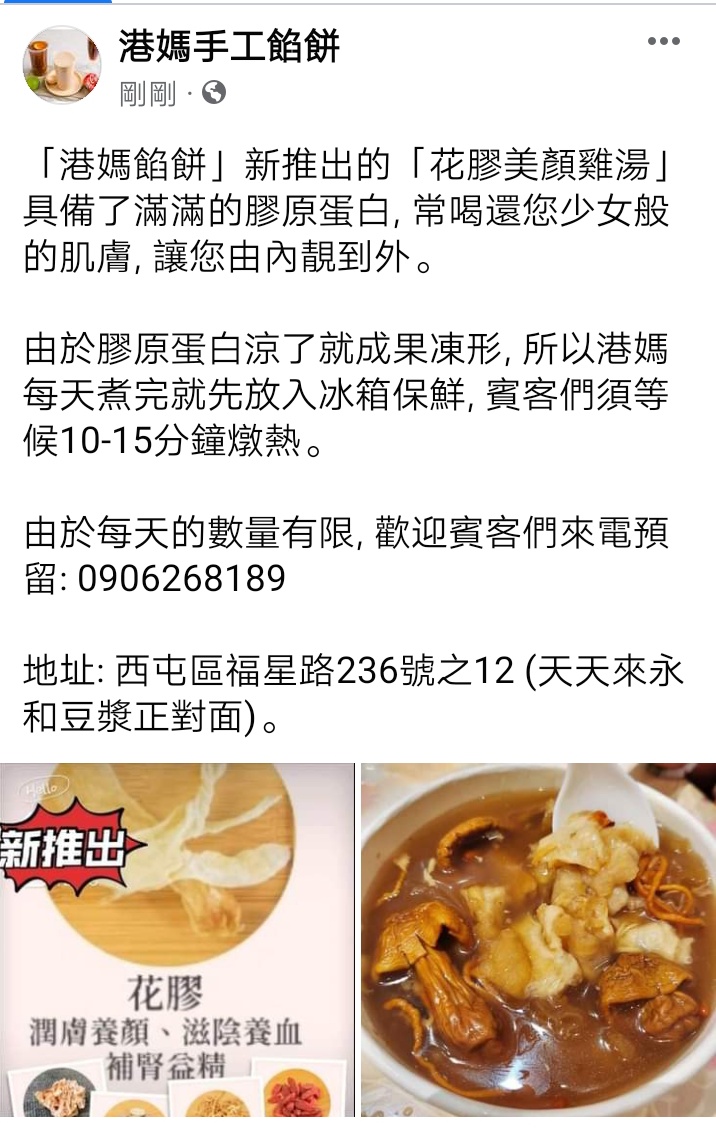Visit the 港媽手工餡餅 page name
The height and width of the screenshot is (1128, 716).
click(229, 46)
